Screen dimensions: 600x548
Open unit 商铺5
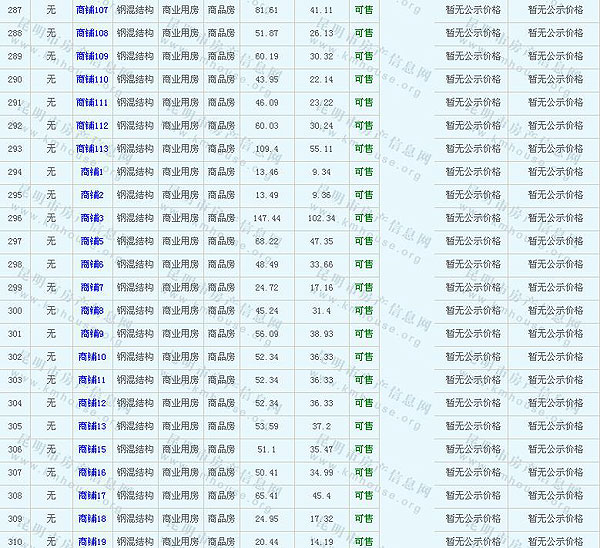[x=92, y=241]
